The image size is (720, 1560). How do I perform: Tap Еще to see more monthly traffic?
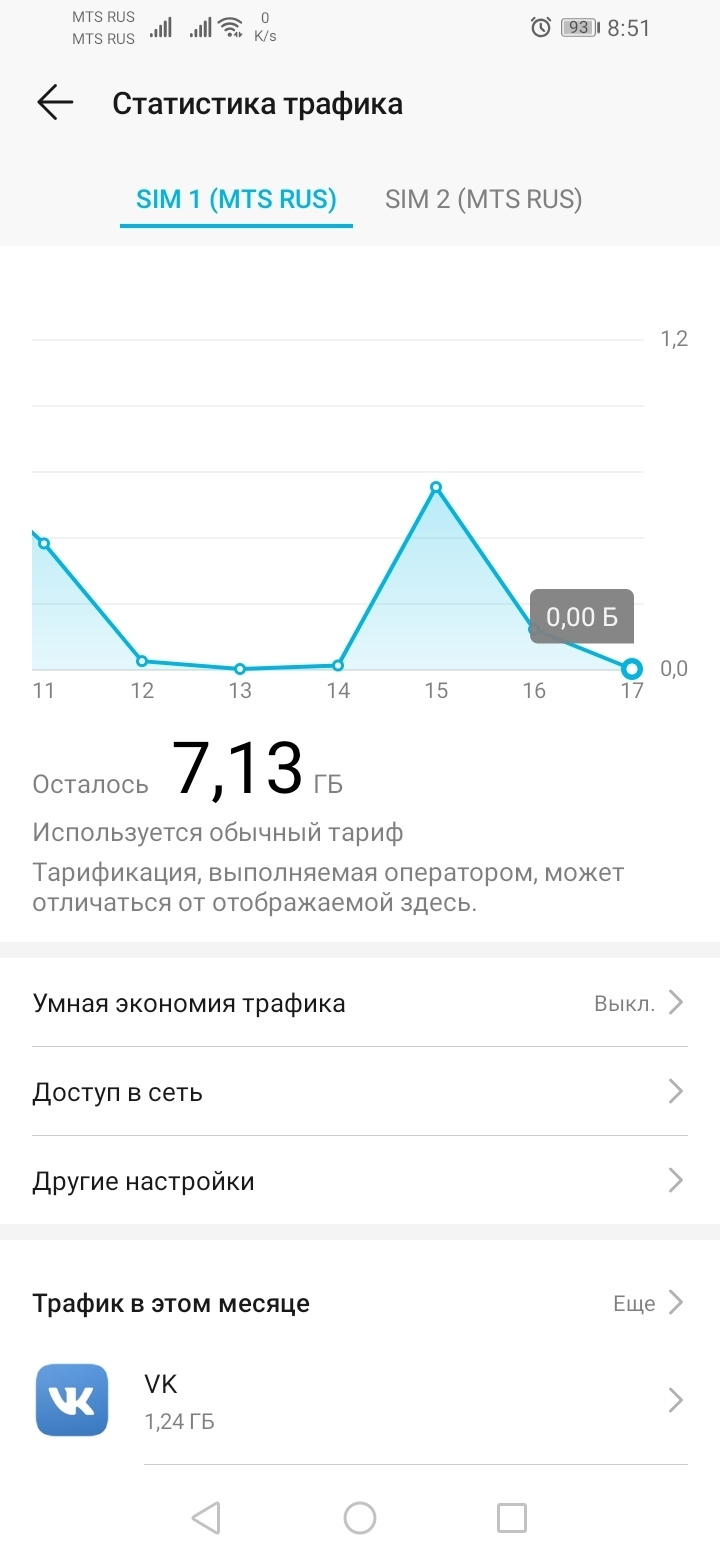point(647,1303)
